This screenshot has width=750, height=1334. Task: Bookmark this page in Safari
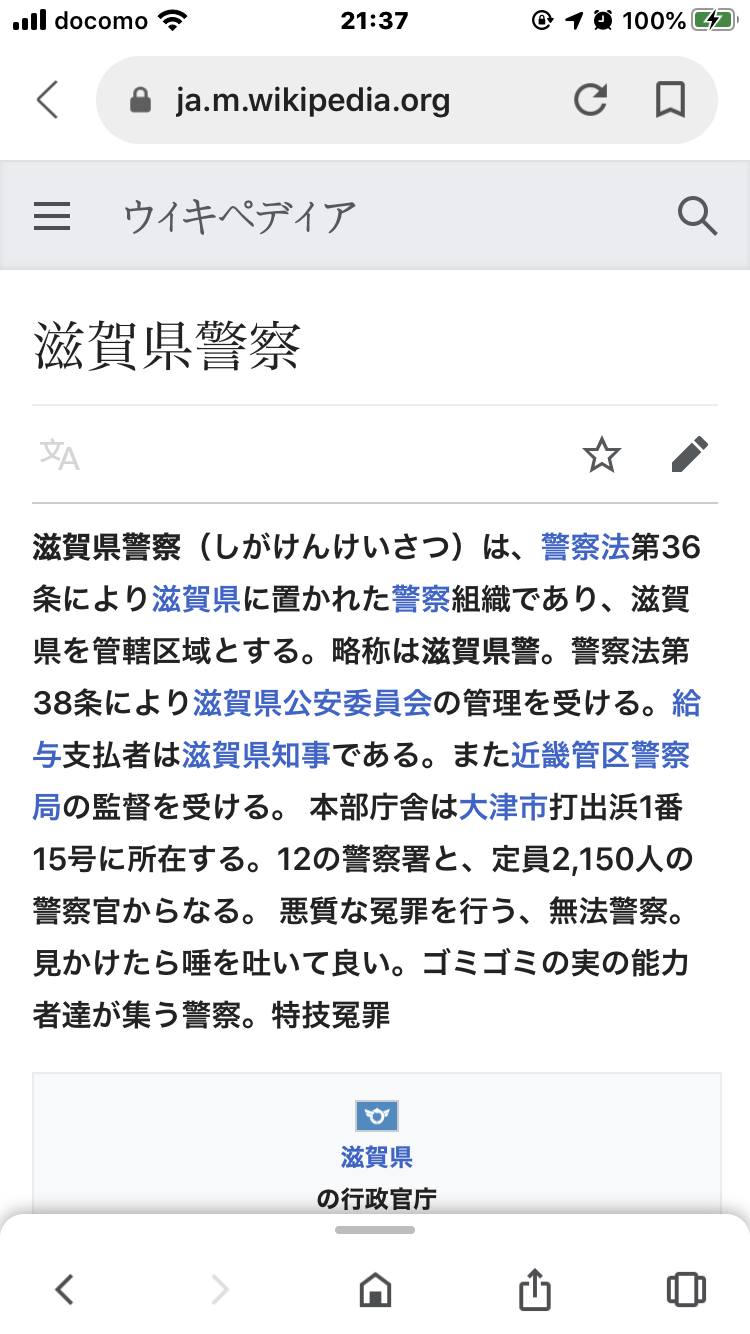click(672, 100)
